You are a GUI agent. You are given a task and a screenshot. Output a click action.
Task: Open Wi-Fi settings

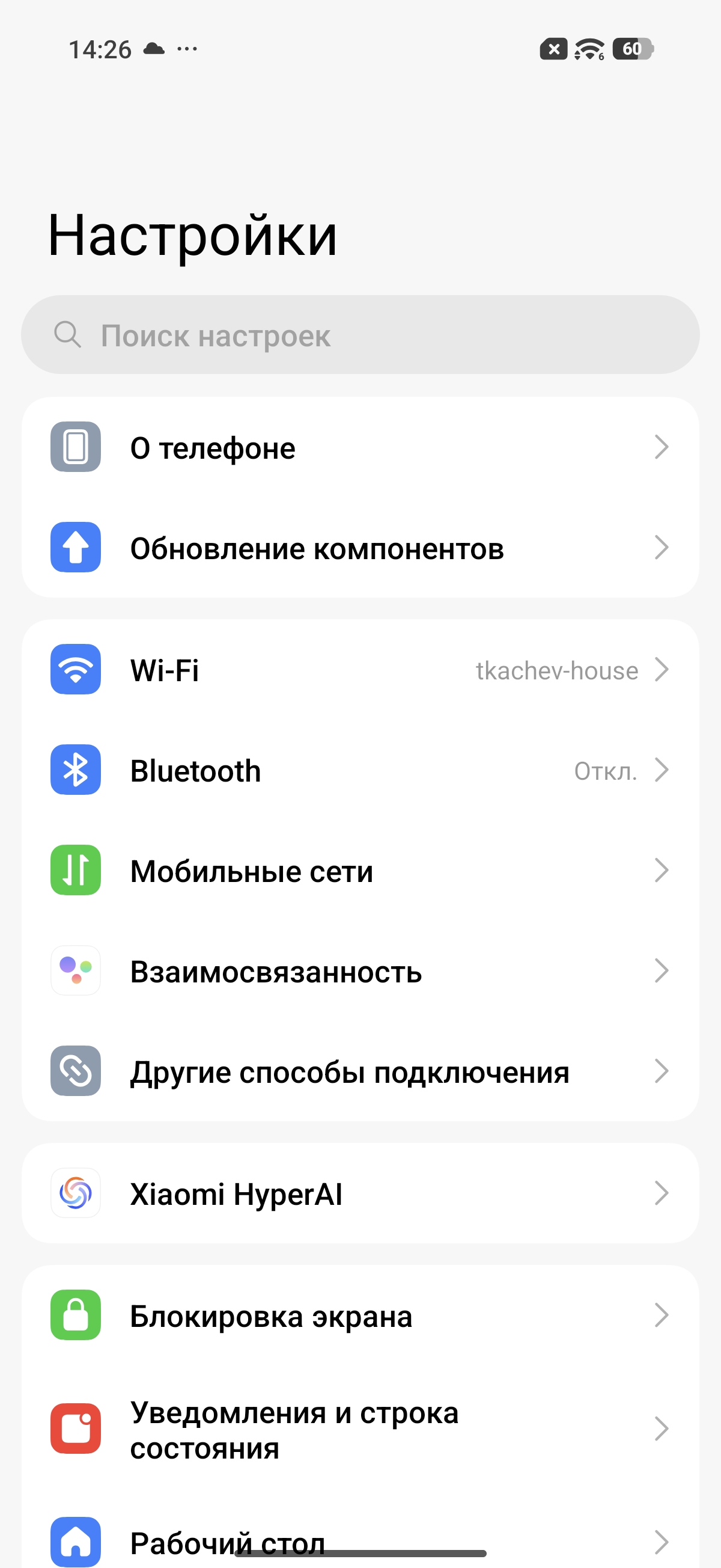360,670
